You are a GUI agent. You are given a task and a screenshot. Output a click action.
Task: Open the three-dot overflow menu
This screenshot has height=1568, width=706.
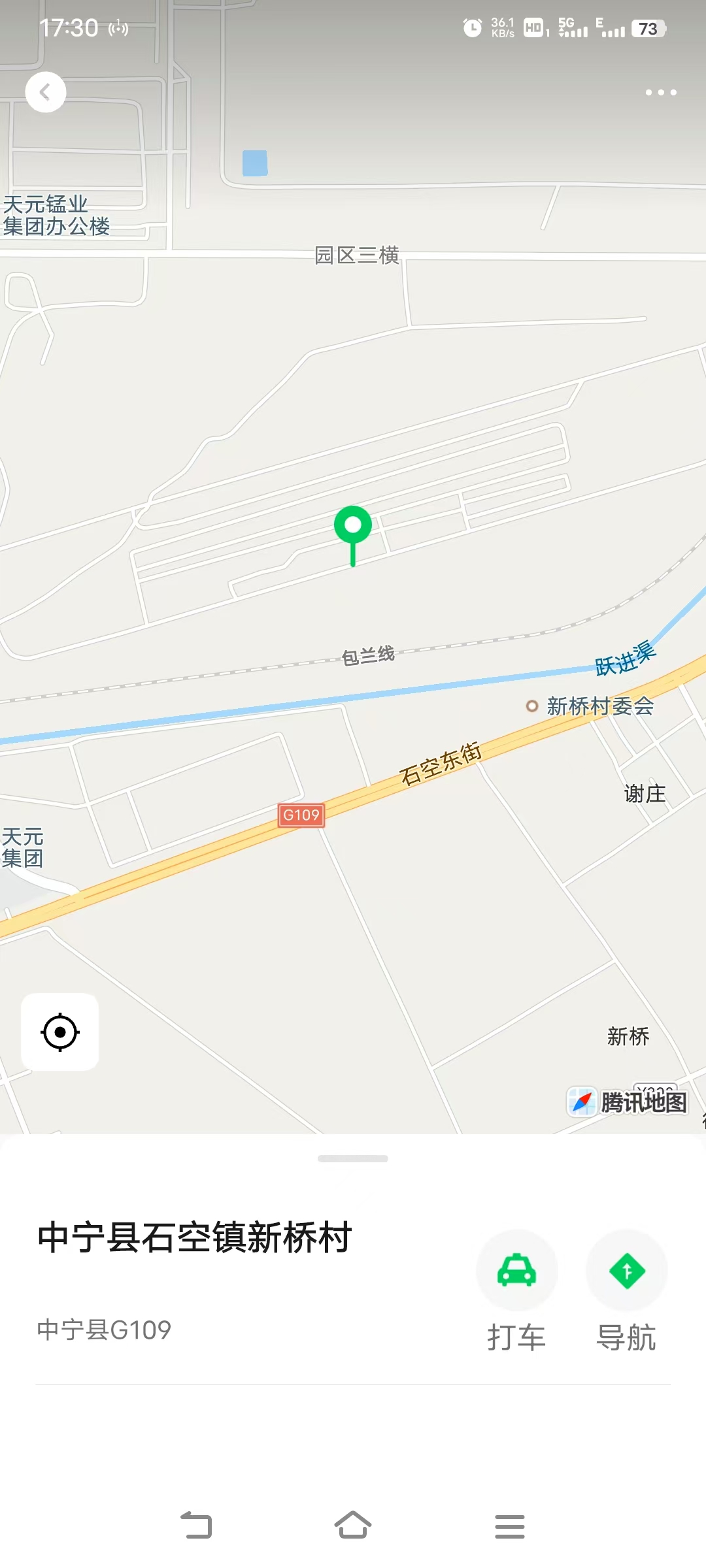(x=661, y=92)
